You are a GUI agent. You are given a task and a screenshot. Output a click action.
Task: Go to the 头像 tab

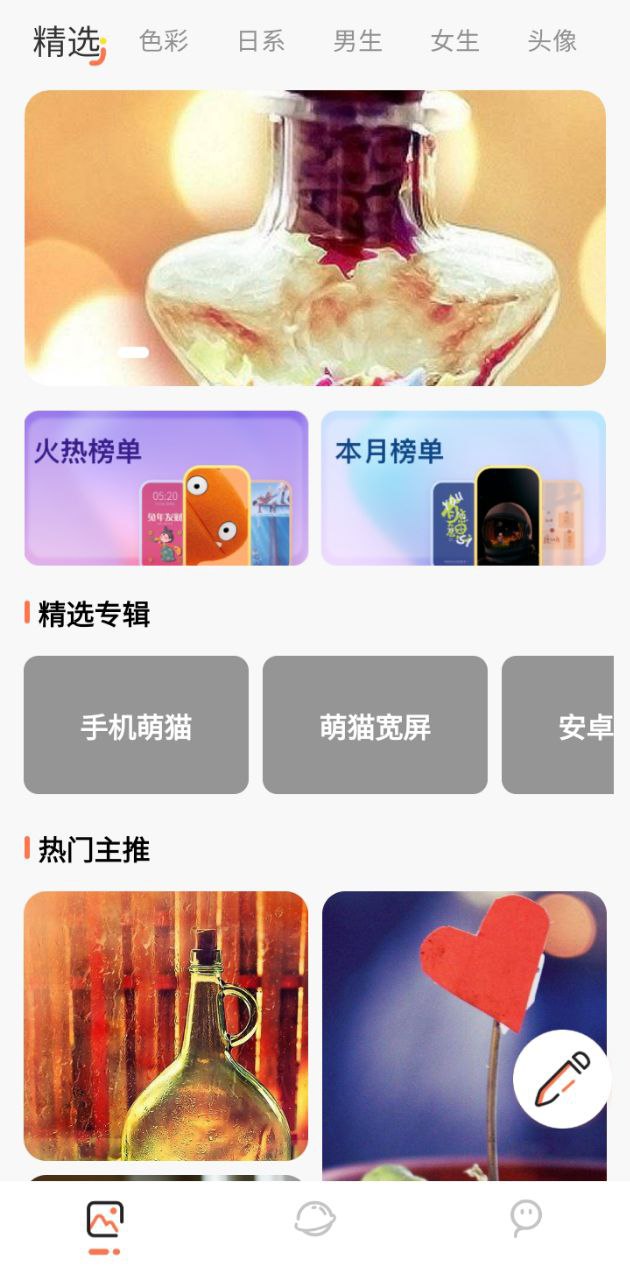tap(552, 41)
